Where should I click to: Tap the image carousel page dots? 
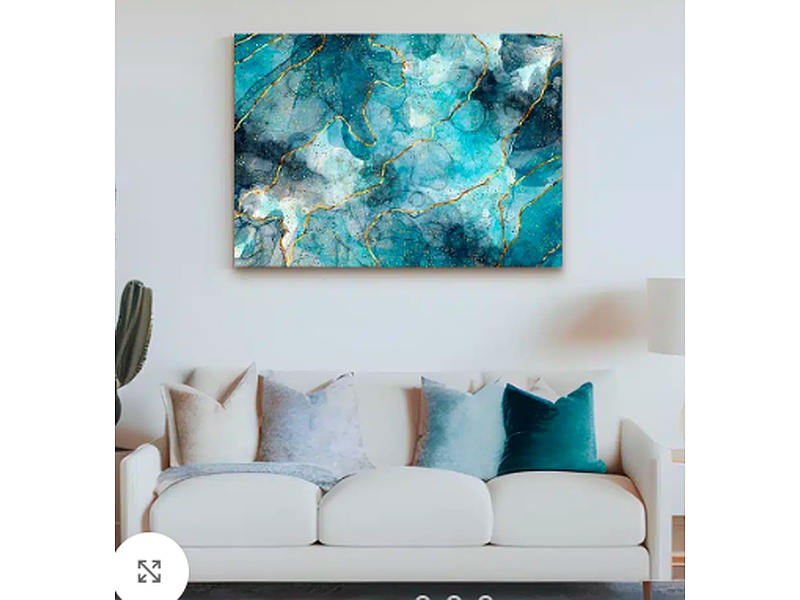click(453, 597)
